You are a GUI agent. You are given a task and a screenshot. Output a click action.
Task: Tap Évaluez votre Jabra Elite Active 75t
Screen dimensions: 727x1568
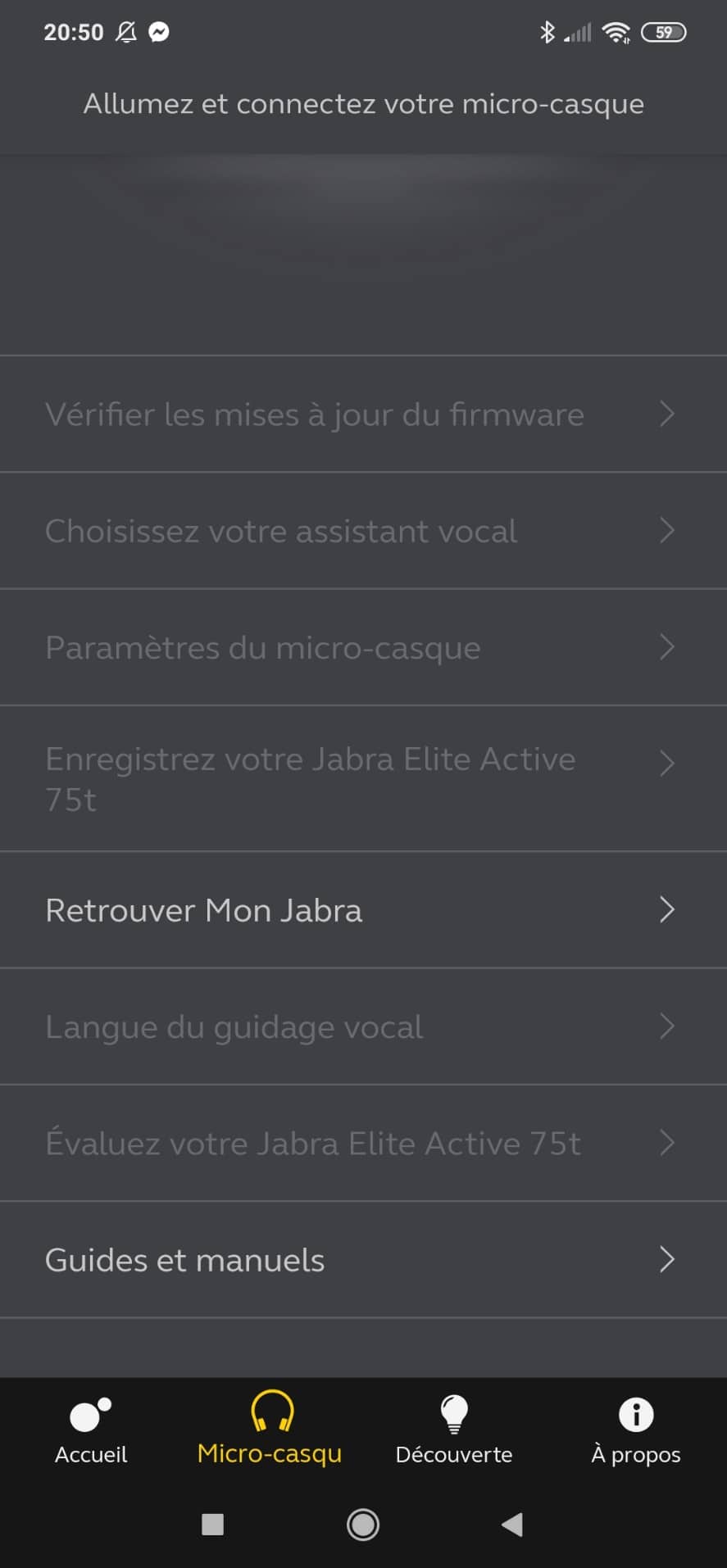(363, 1143)
